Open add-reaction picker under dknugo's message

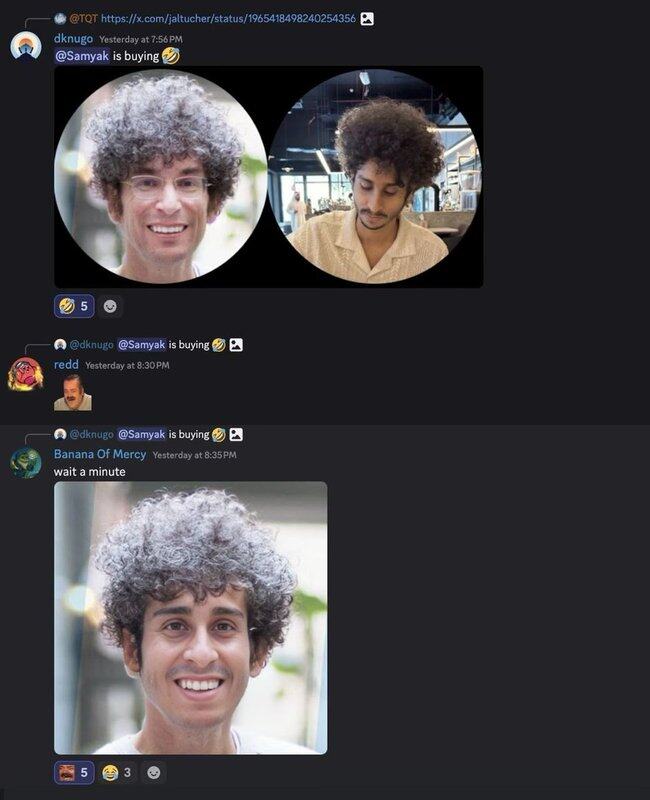(x=111, y=306)
